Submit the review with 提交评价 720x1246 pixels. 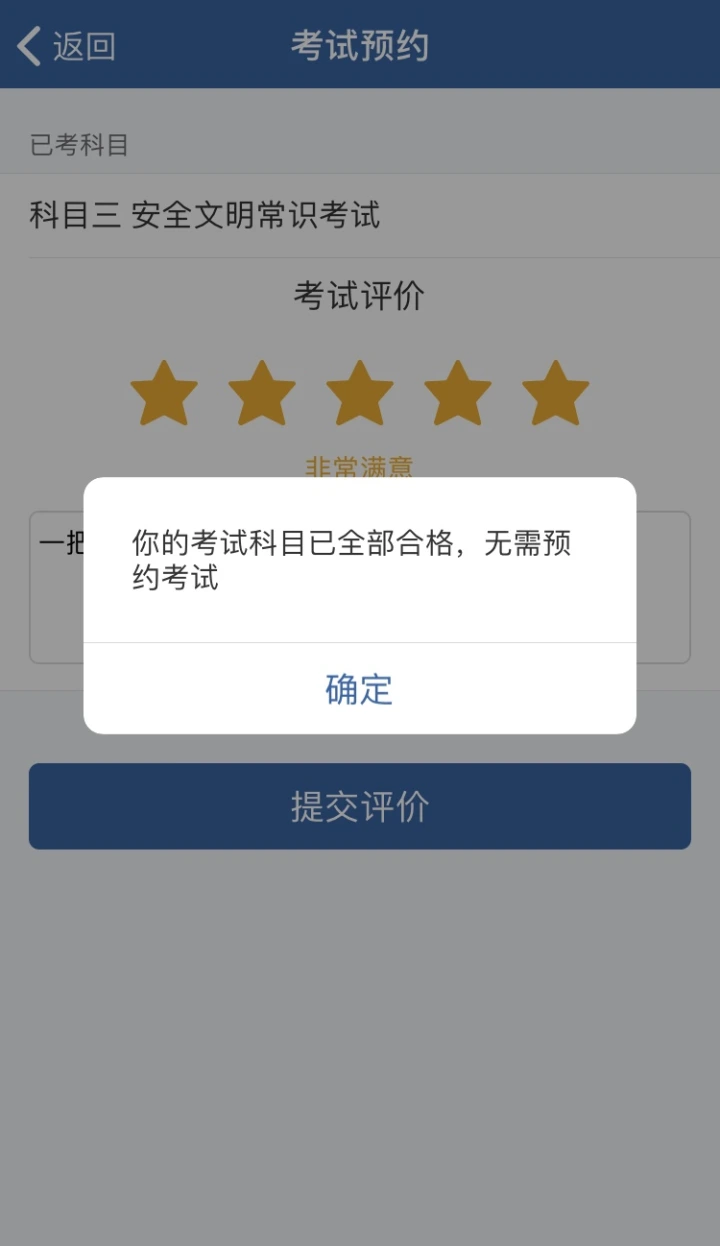pos(359,806)
